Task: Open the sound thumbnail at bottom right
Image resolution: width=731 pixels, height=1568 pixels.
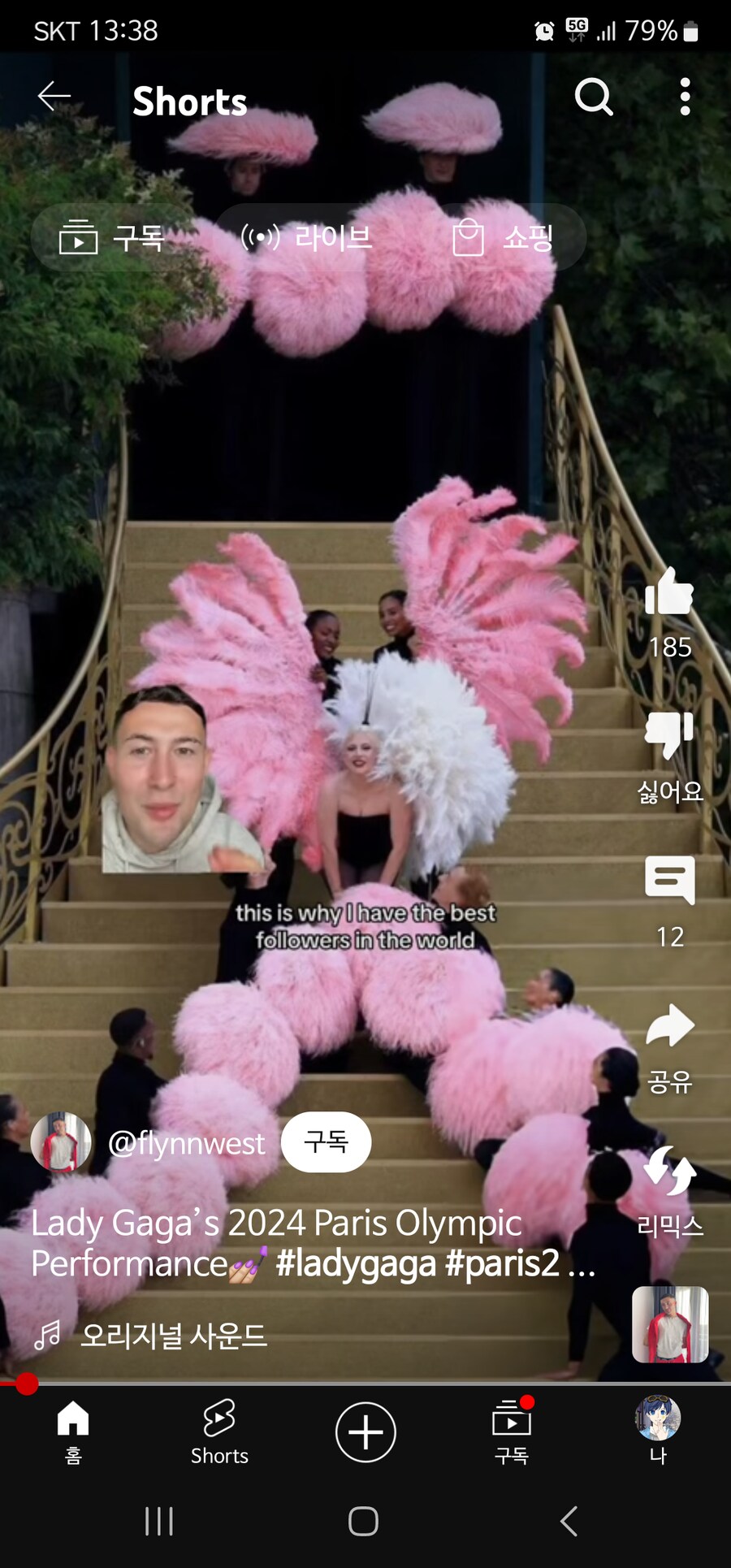Action: coord(670,1324)
